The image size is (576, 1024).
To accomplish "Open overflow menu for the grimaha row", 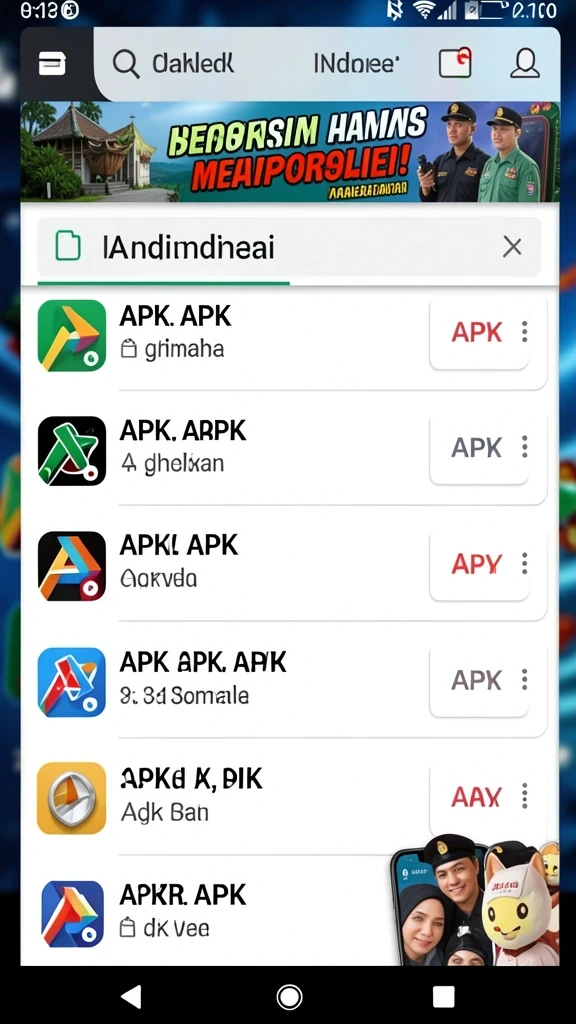I will 524,332.
